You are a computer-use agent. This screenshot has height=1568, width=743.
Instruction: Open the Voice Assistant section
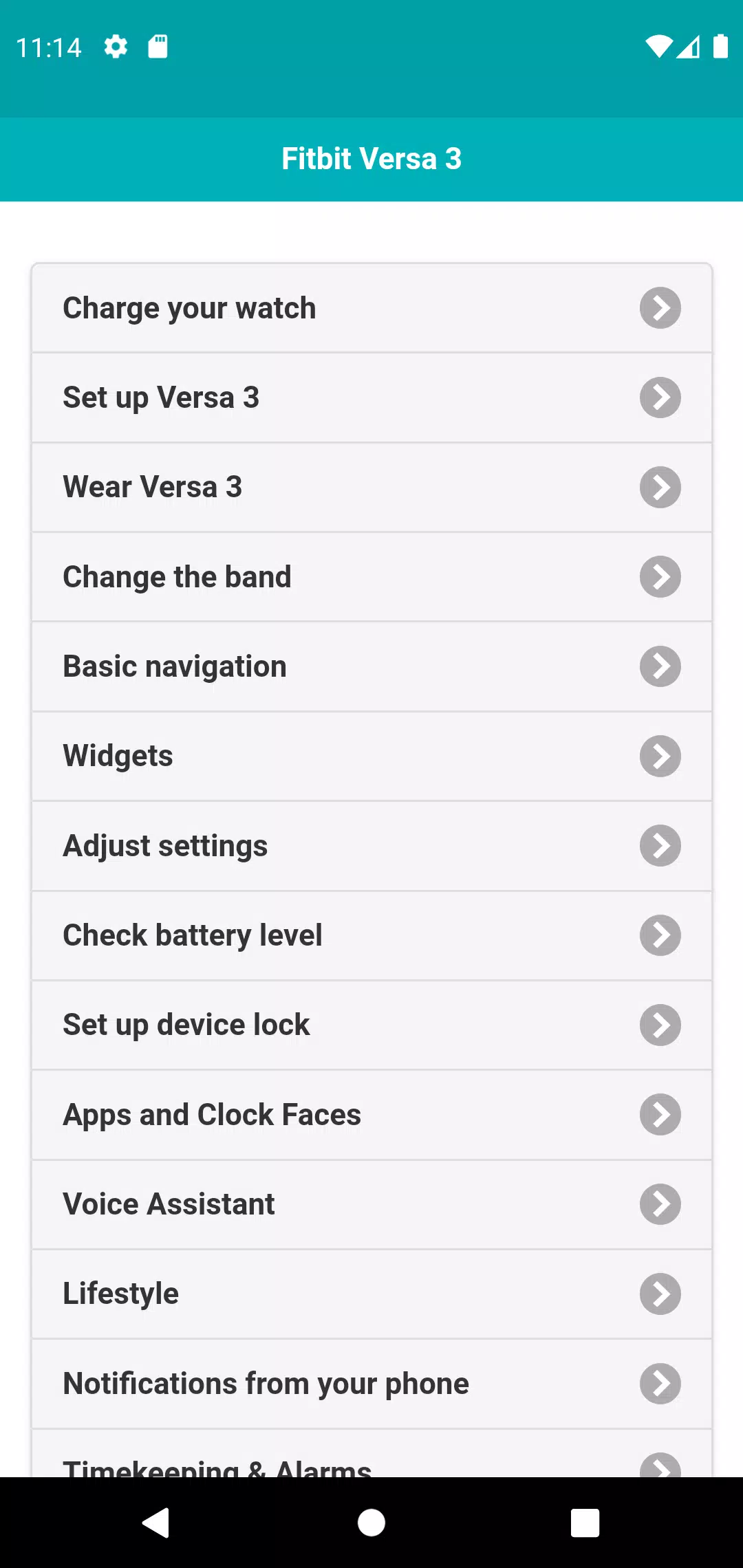(371, 1204)
